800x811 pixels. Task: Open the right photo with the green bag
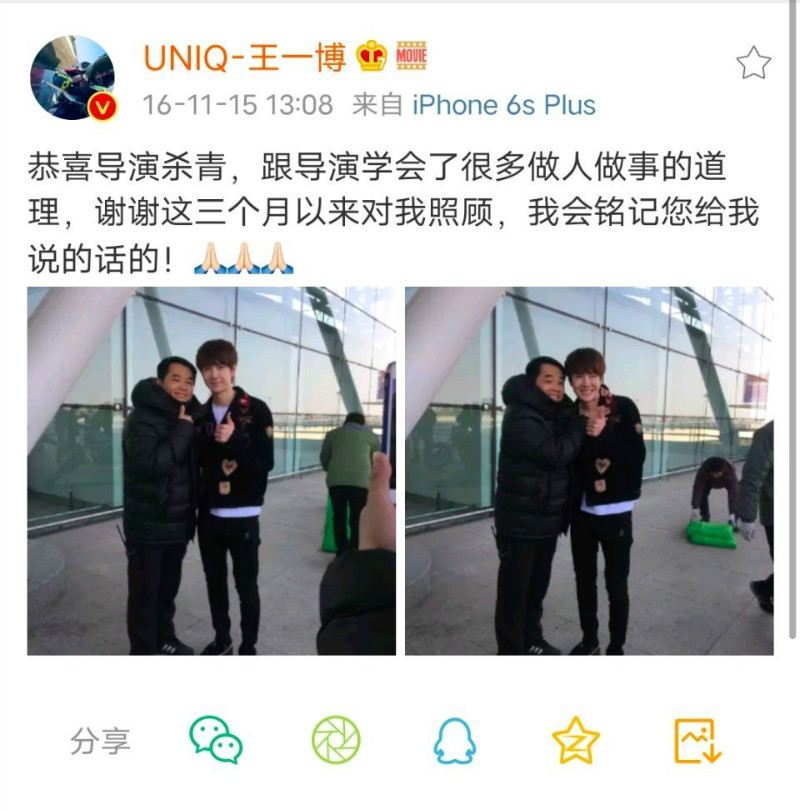[x=588, y=471]
